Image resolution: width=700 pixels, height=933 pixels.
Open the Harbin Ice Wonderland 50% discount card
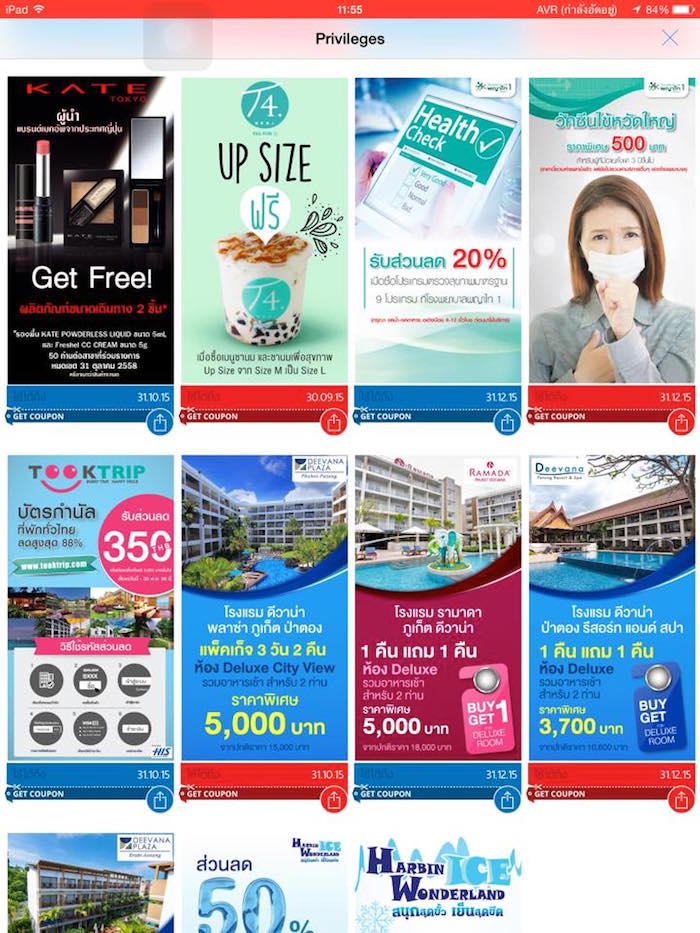[264, 885]
